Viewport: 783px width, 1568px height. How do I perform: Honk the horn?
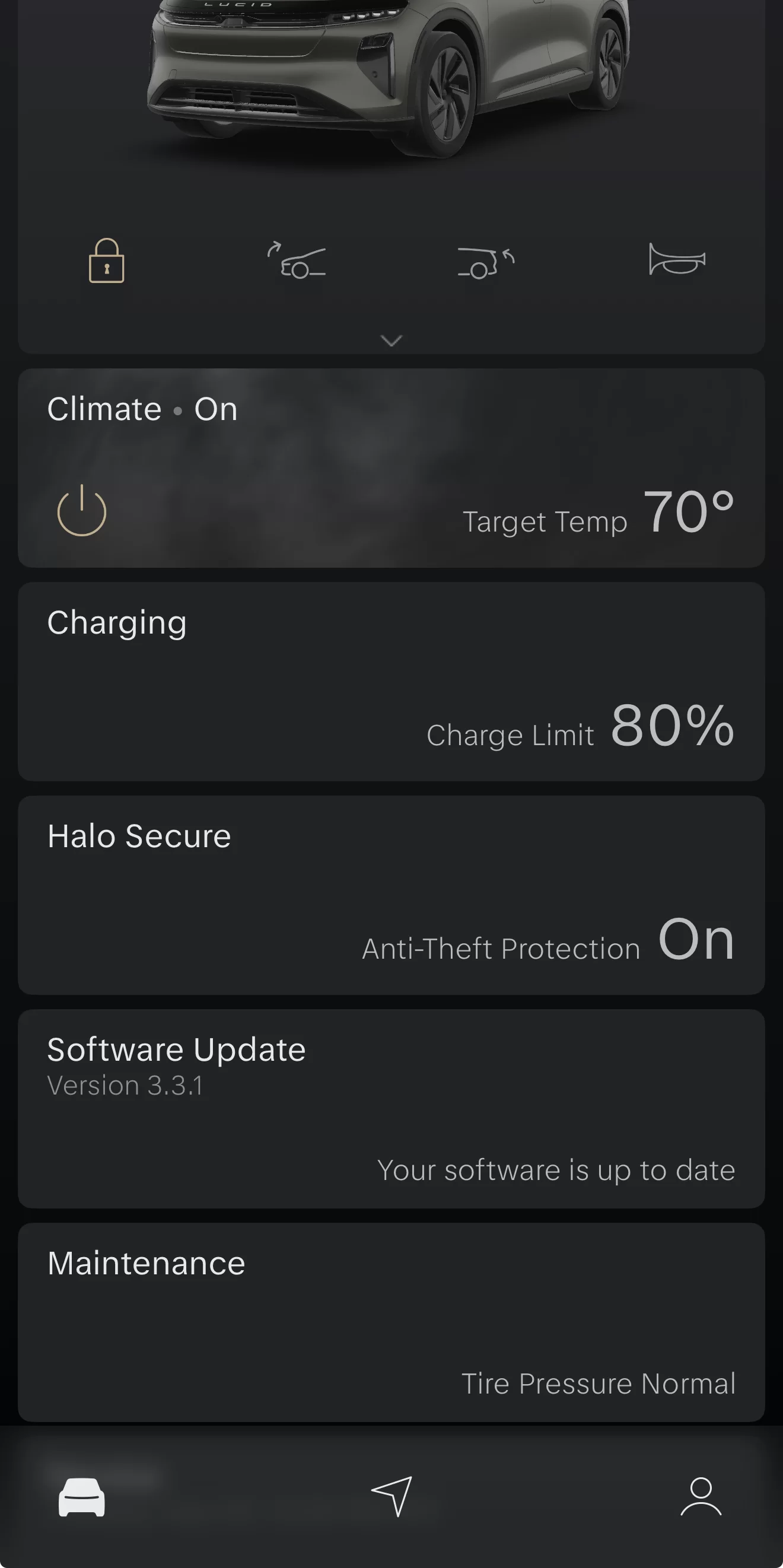point(677,259)
